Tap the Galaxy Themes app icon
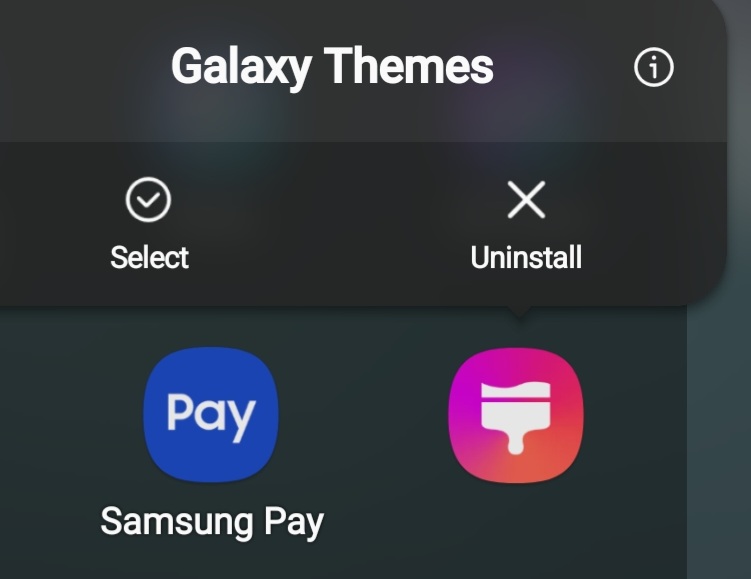Image resolution: width=751 pixels, height=579 pixels. click(515, 414)
